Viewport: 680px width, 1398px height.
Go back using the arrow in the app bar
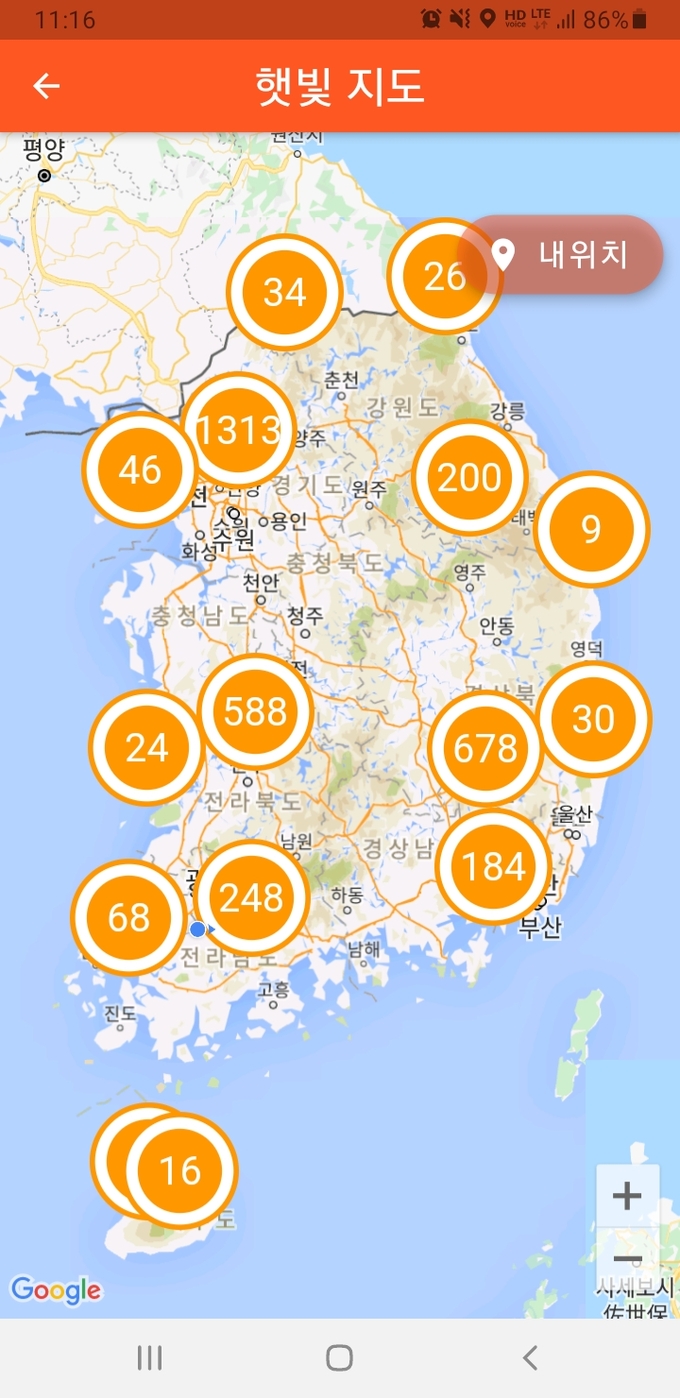[x=46, y=87]
